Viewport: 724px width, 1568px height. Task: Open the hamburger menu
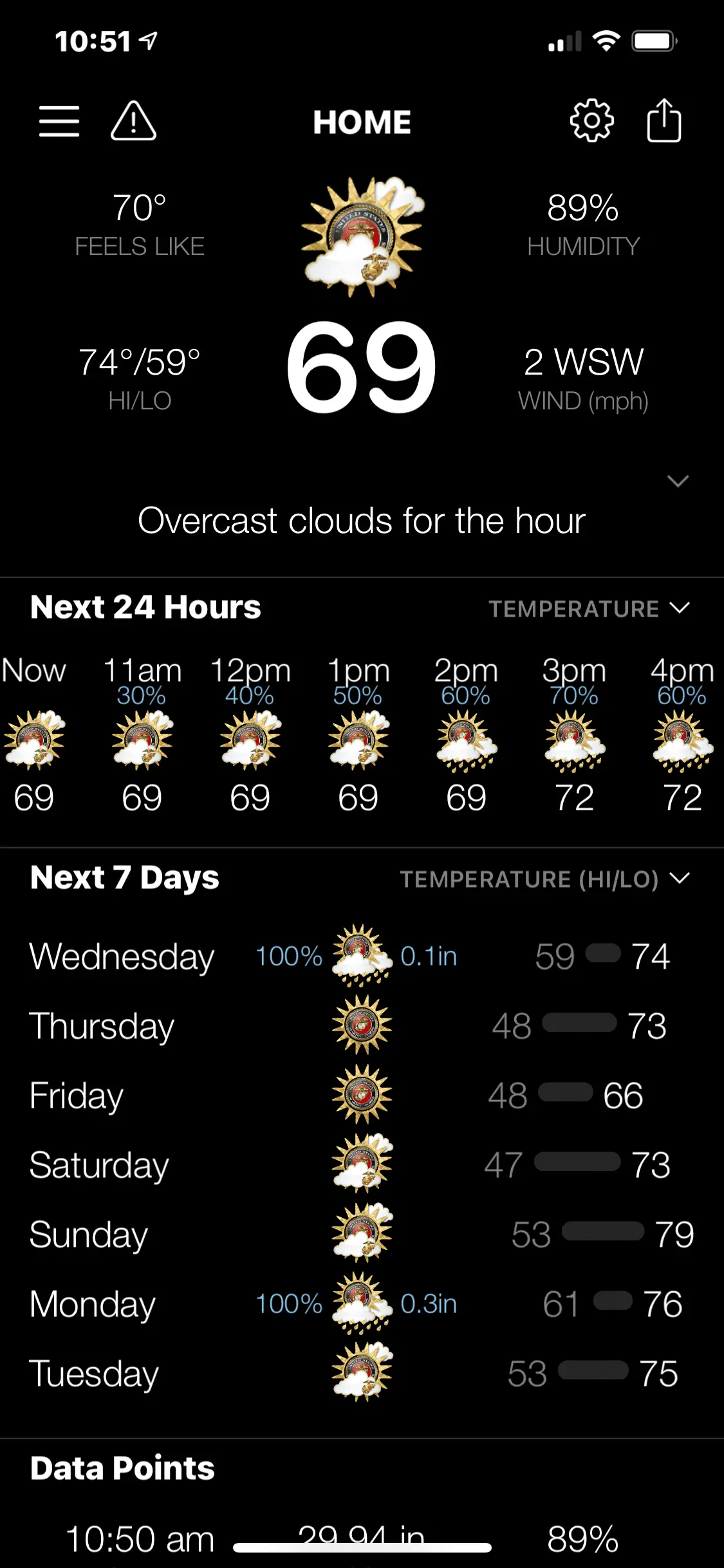(x=59, y=121)
